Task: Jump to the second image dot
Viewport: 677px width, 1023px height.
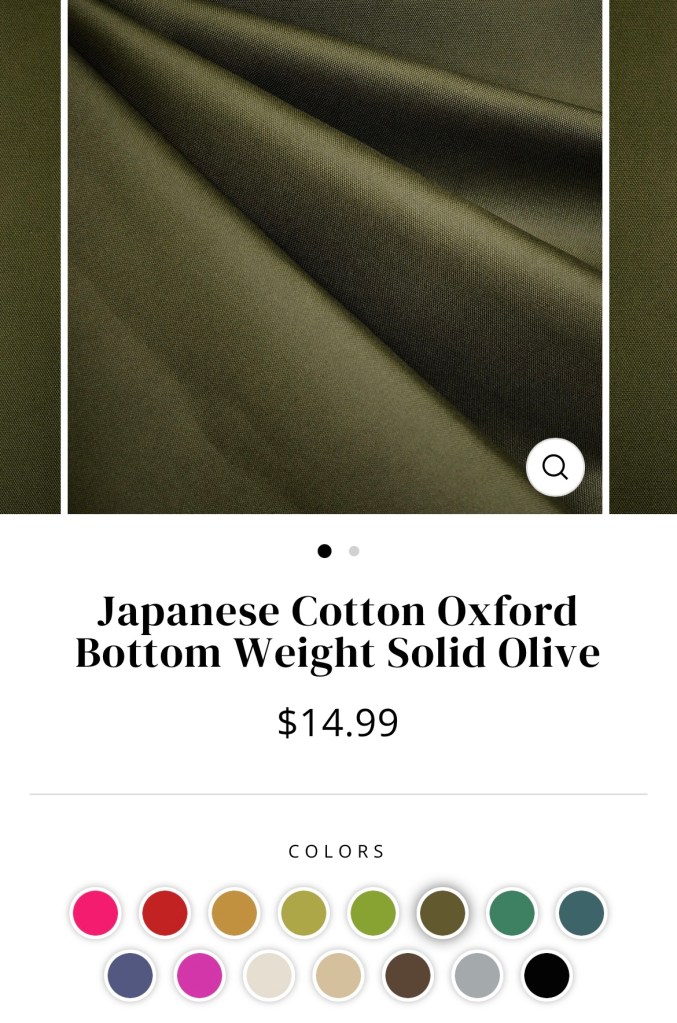Action: click(354, 551)
